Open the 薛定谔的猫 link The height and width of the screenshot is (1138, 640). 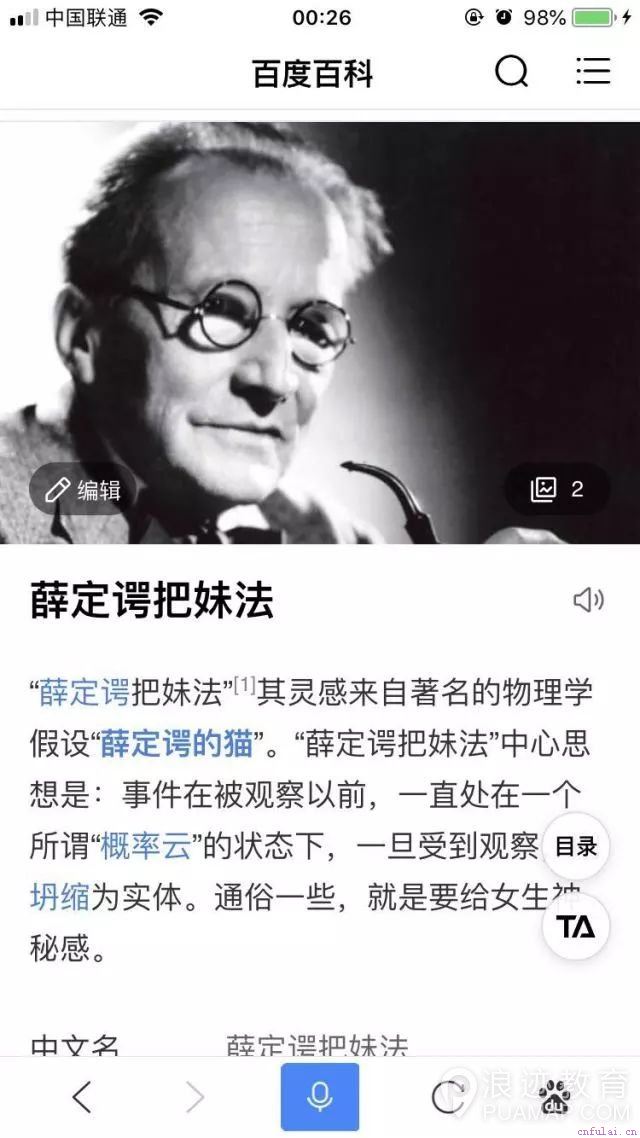point(175,744)
